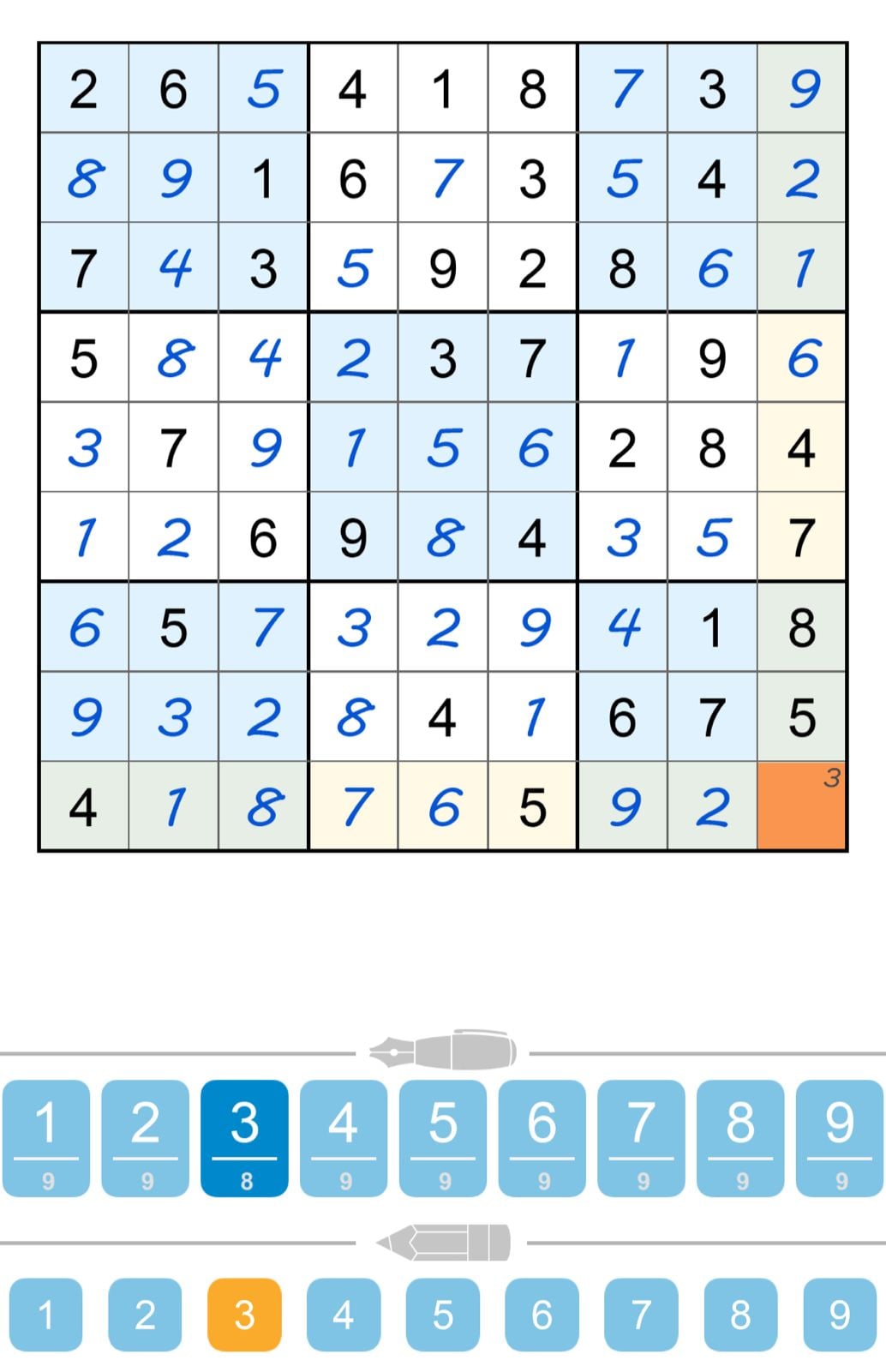The image size is (886, 1372).
Task: Add pencil note 7
Action: coord(641,1314)
